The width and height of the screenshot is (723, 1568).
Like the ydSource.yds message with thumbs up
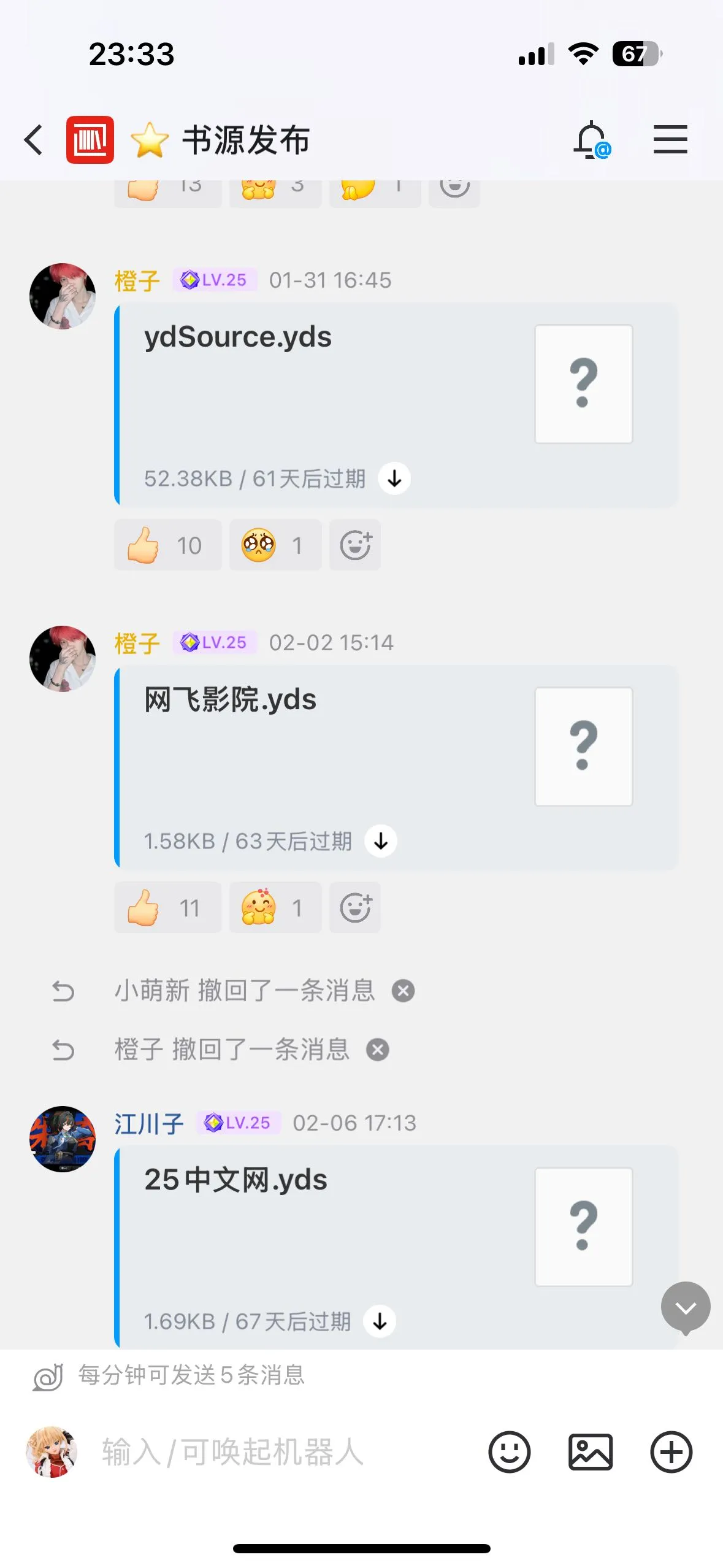167,545
